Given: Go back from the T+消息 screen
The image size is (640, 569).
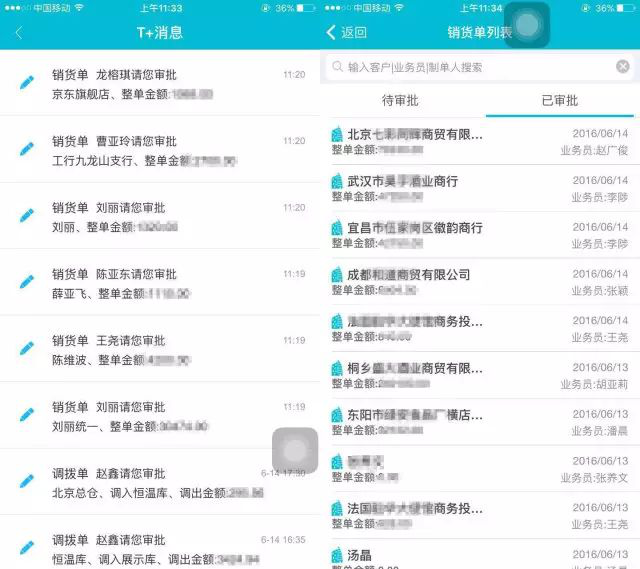Looking at the screenshot, I should (18, 32).
